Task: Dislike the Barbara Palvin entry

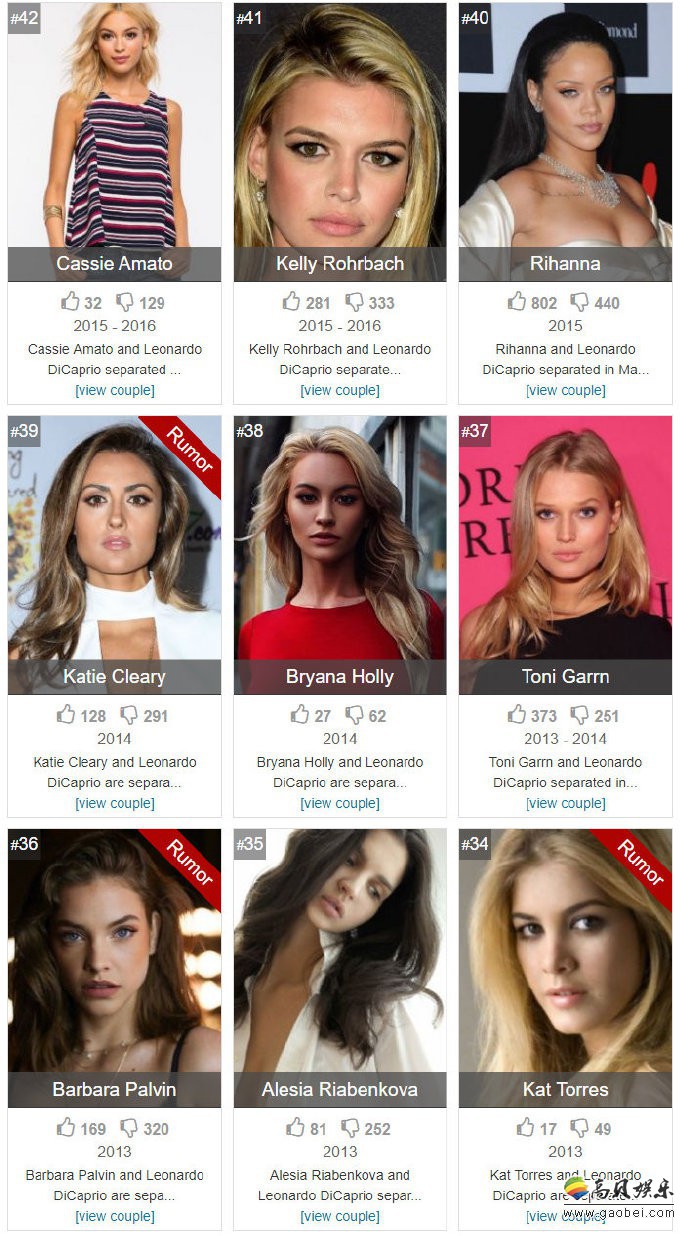Action: click(x=129, y=1127)
